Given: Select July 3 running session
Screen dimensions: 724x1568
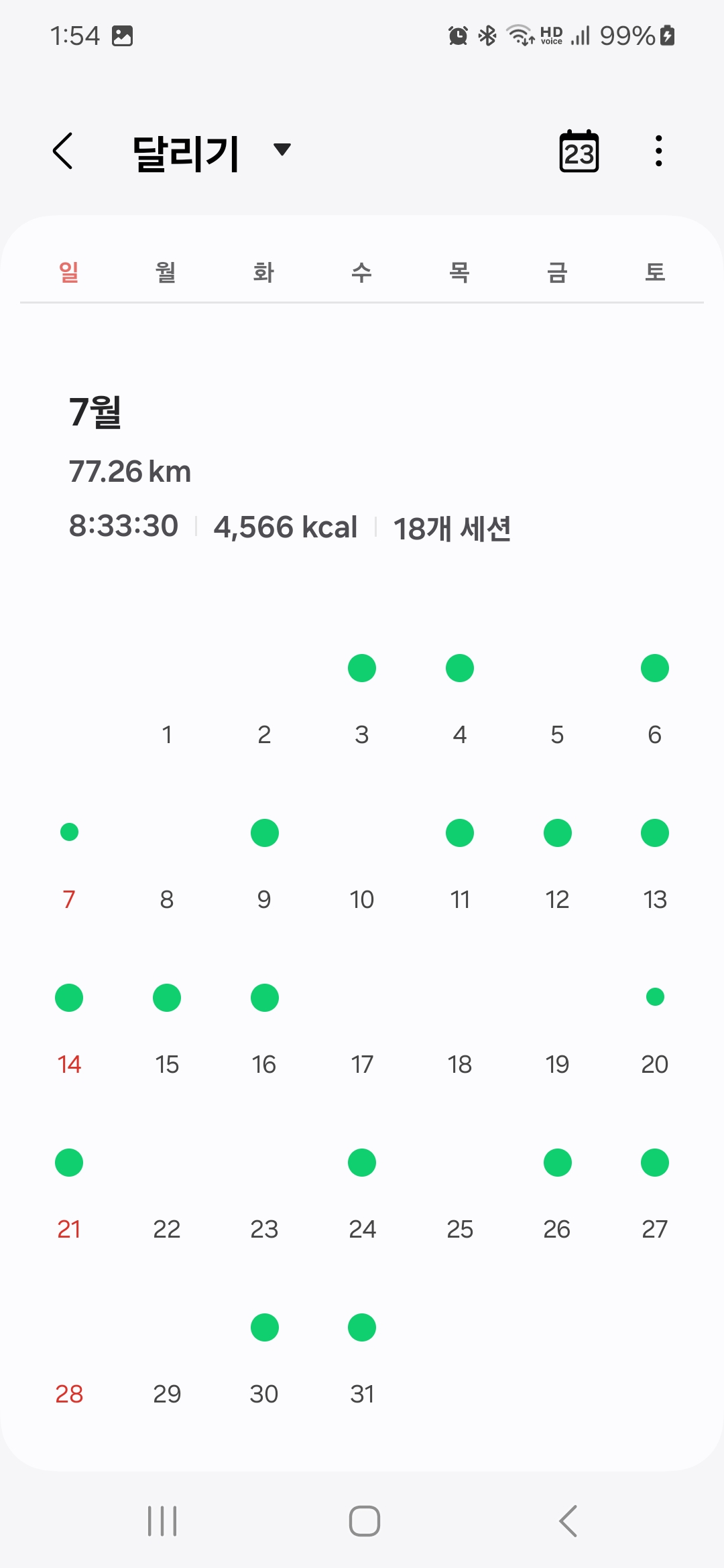Looking at the screenshot, I should pyautogui.click(x=362, y=700).
